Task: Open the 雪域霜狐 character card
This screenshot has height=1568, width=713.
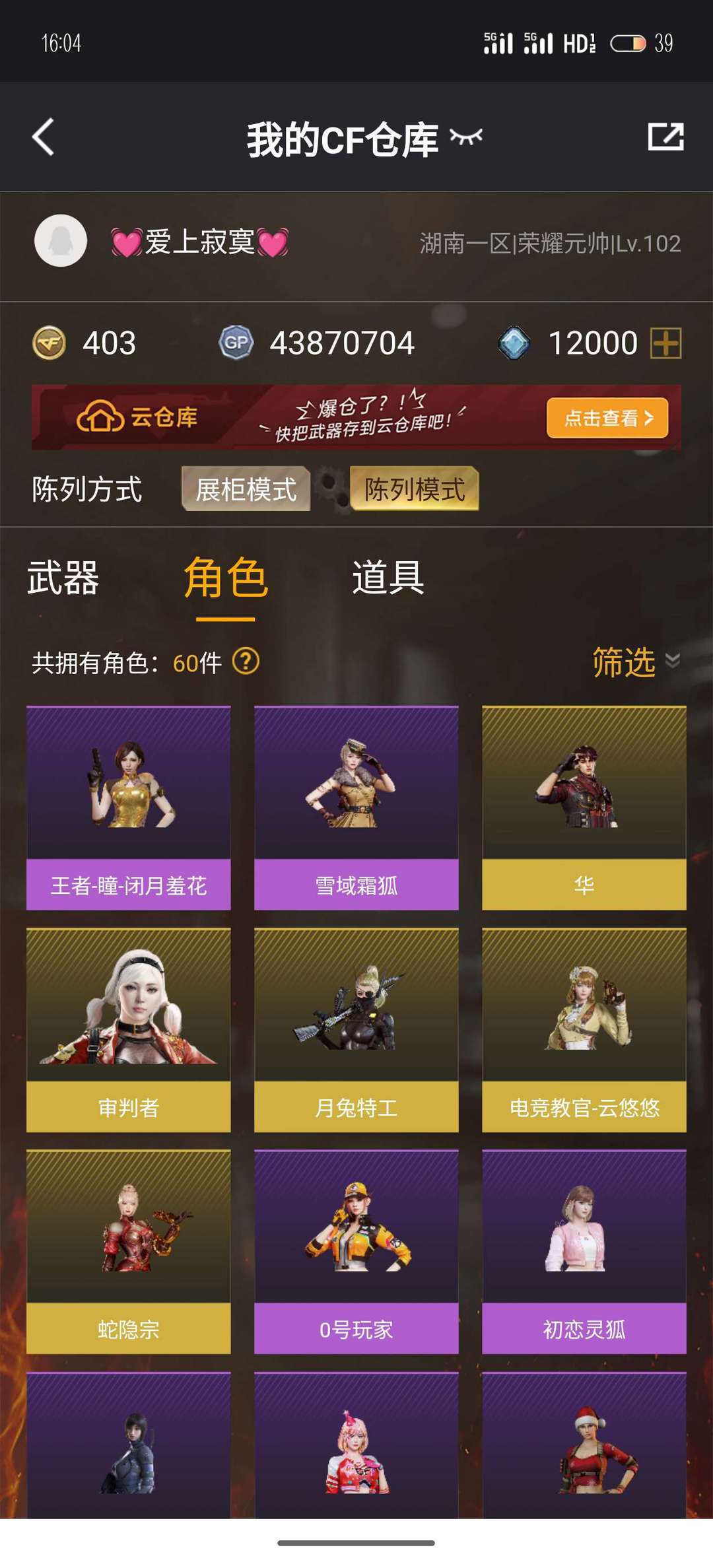Action: click(x=356, y=808)
